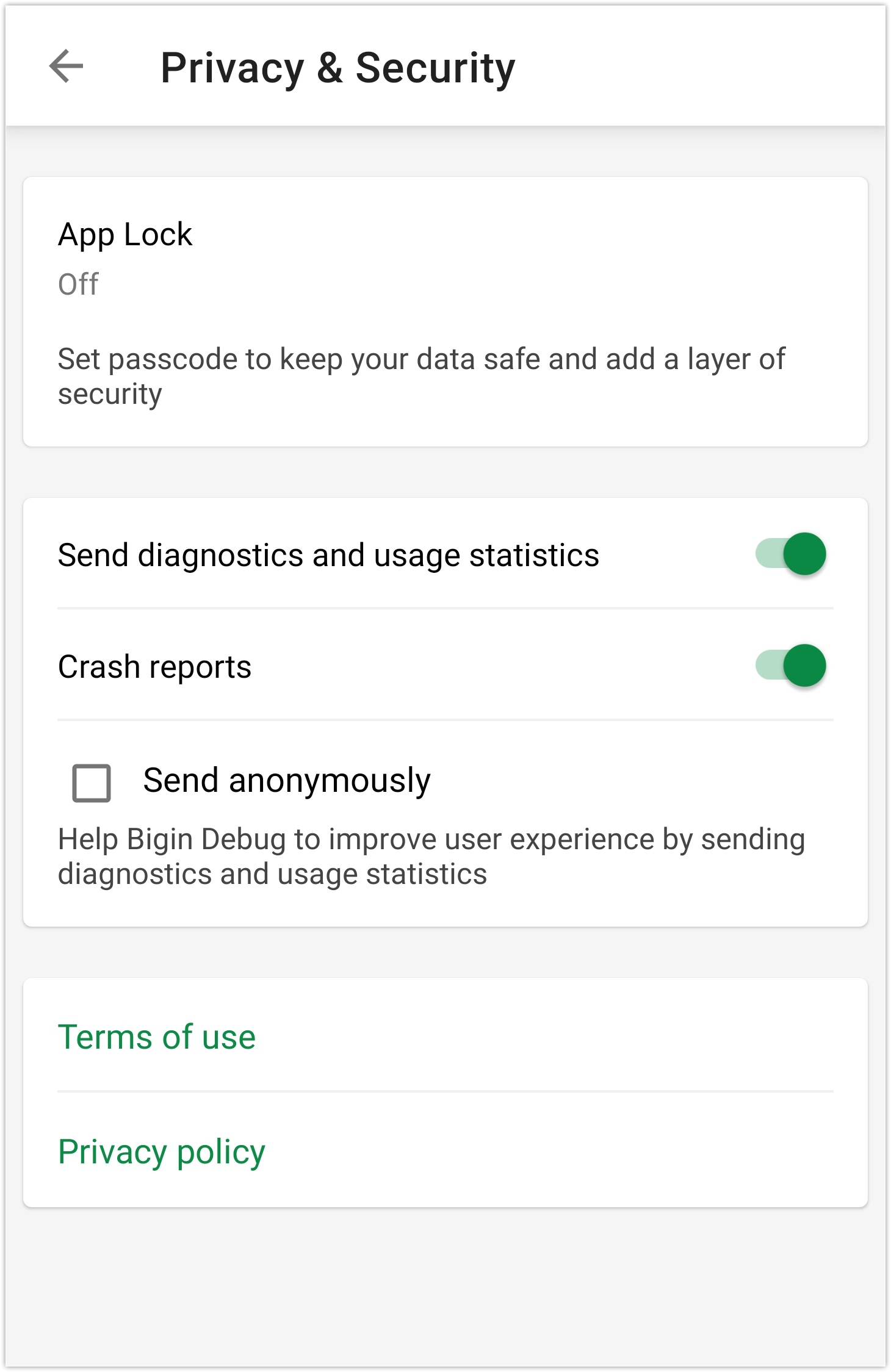Check the Send anonymously box

[92, 783]
